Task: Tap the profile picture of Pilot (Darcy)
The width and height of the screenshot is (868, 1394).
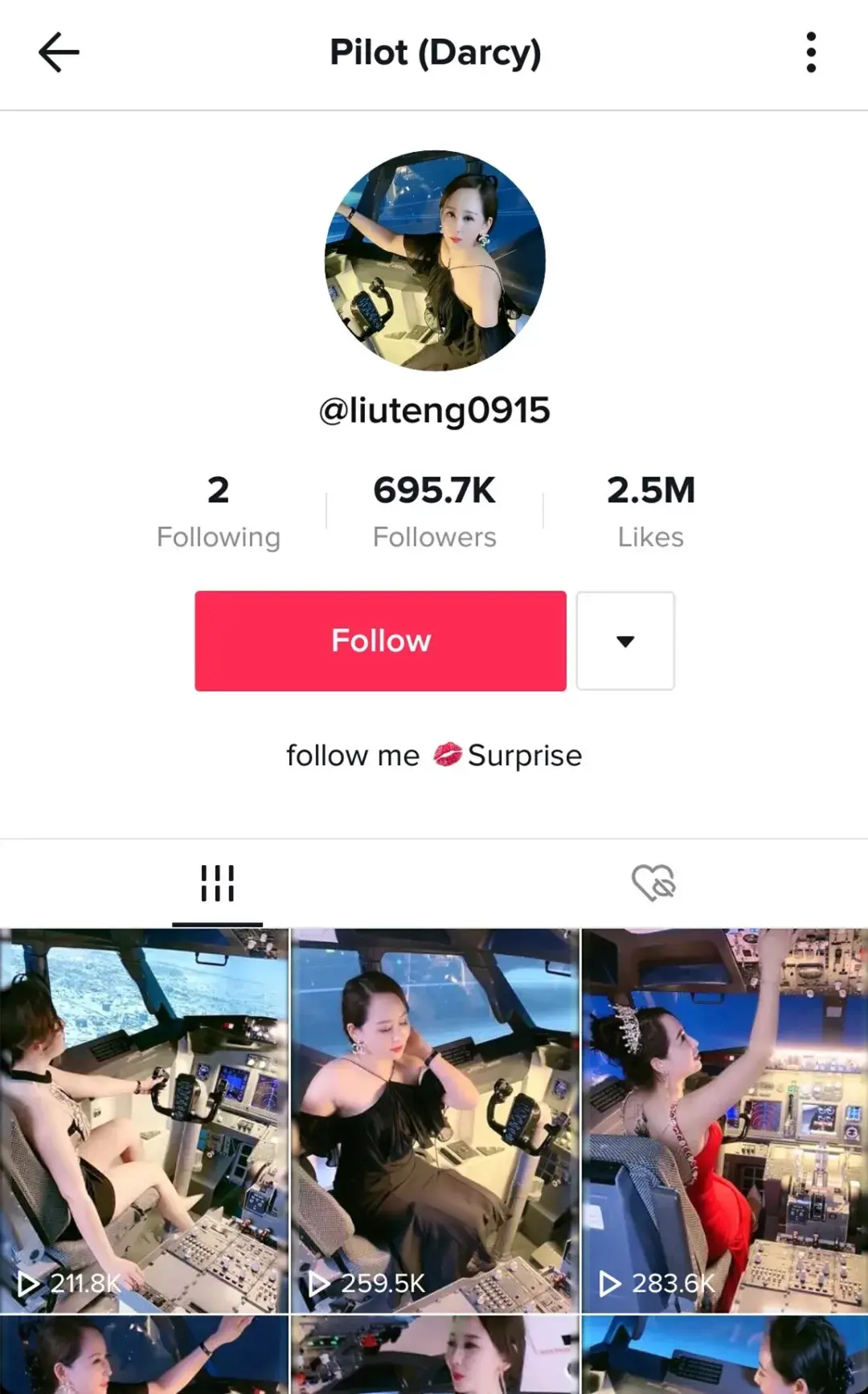Action: [x=435, y=260]
